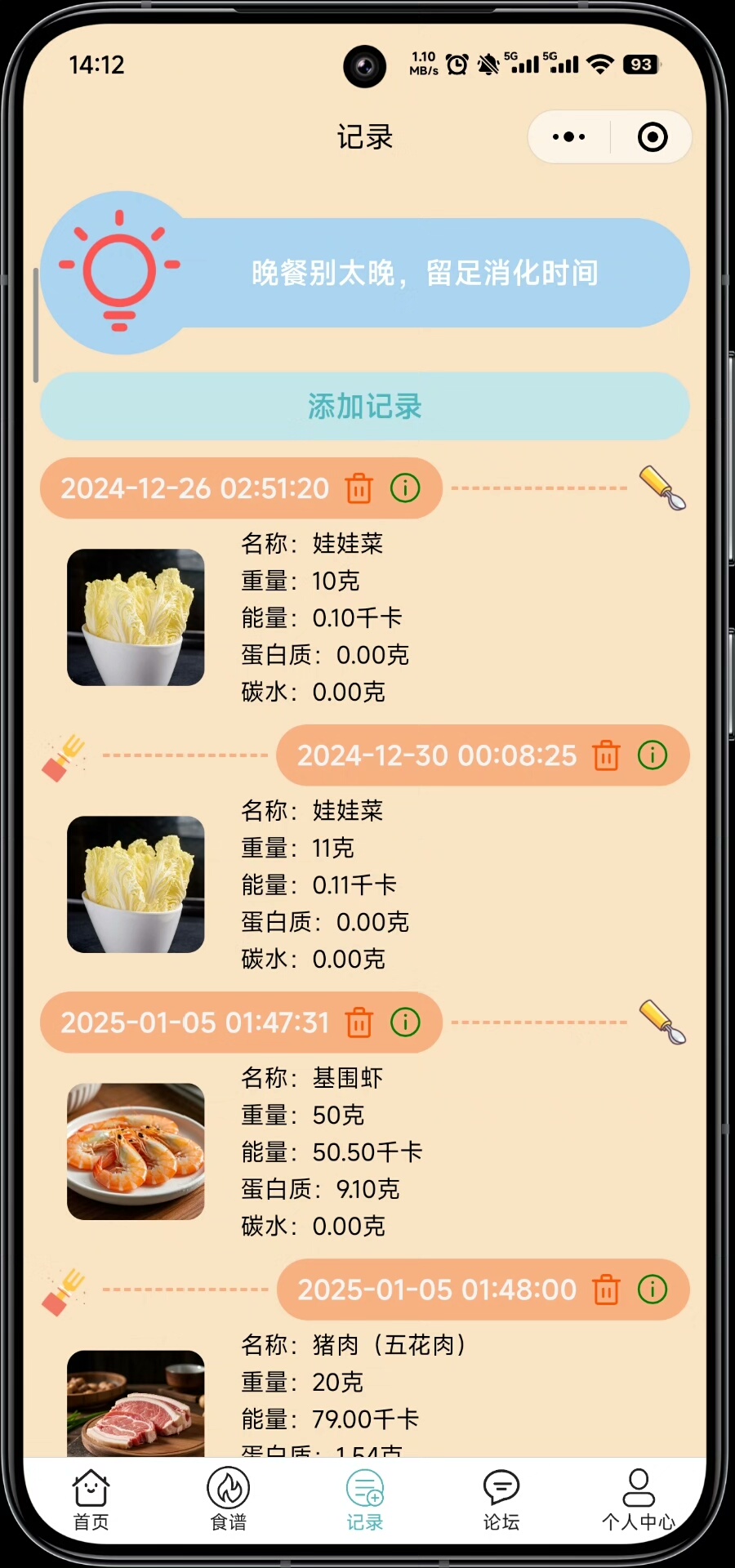Go to the 首页 tab
The image size is (735, 1568).
click(91, 1499)
